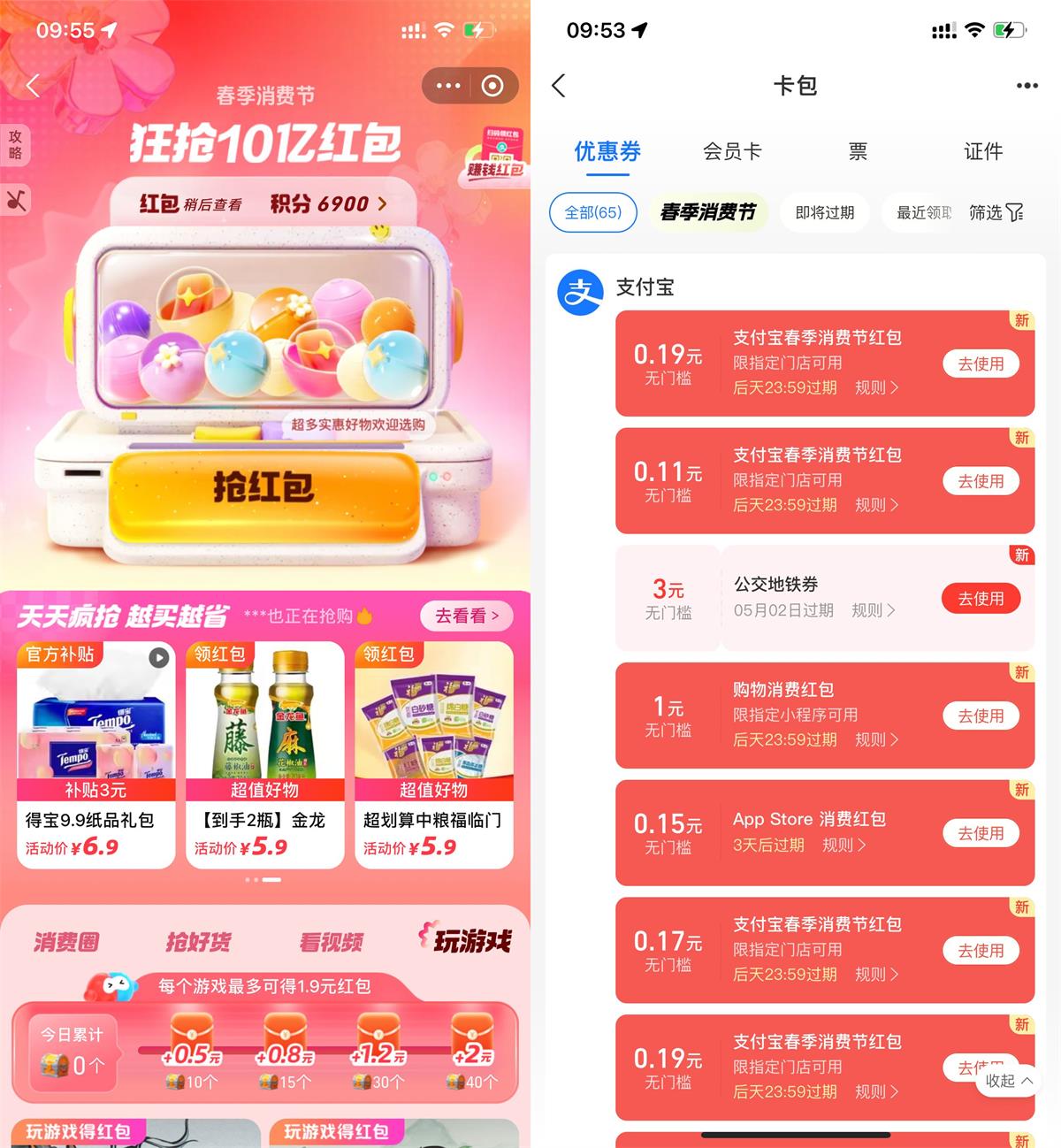This screenshot has width=1061, height=1148.
Task: Switch to 看视频 tab
Action: tap(331, 942)
